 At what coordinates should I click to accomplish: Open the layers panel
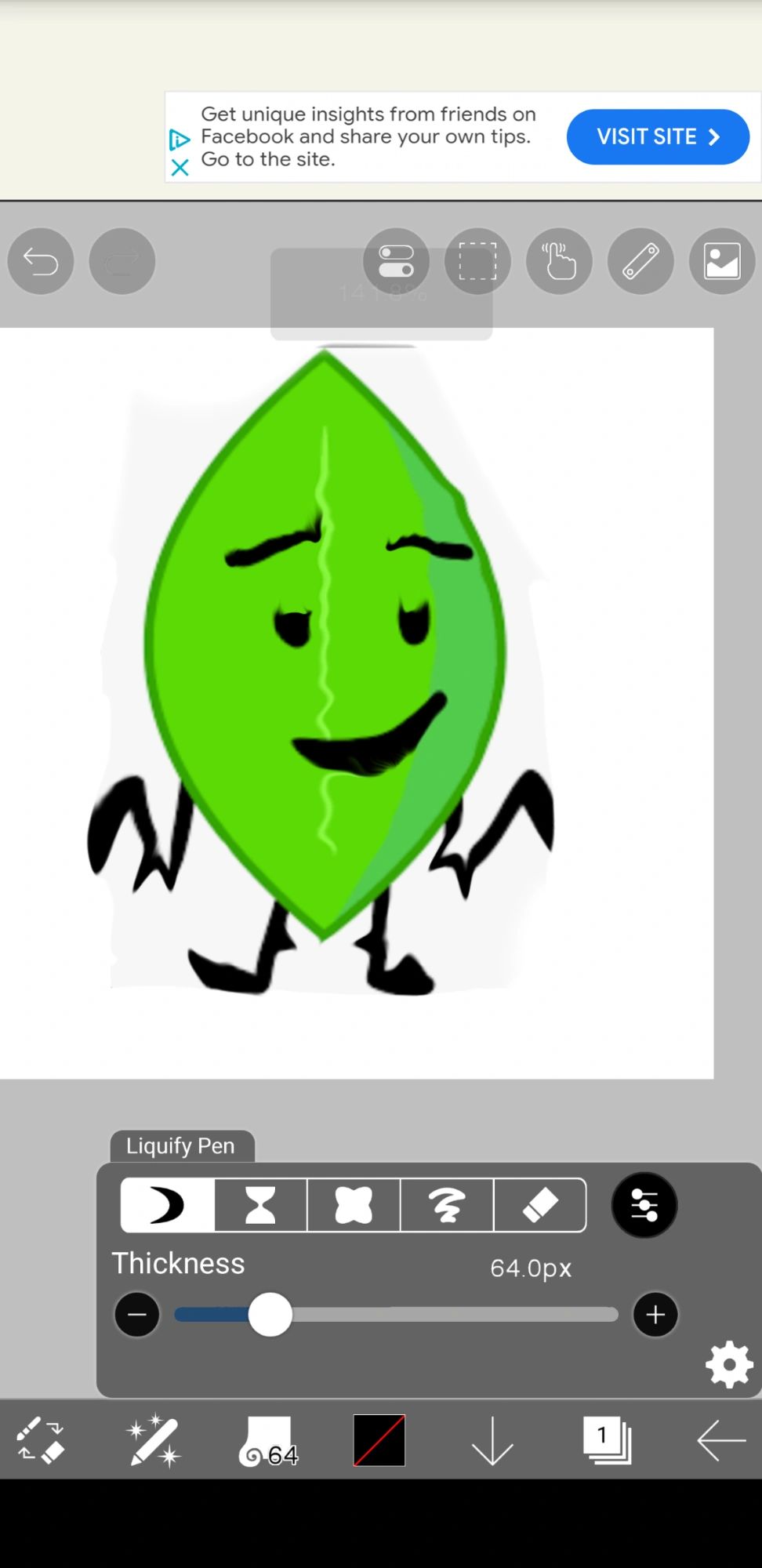(x=607, y=1440)
